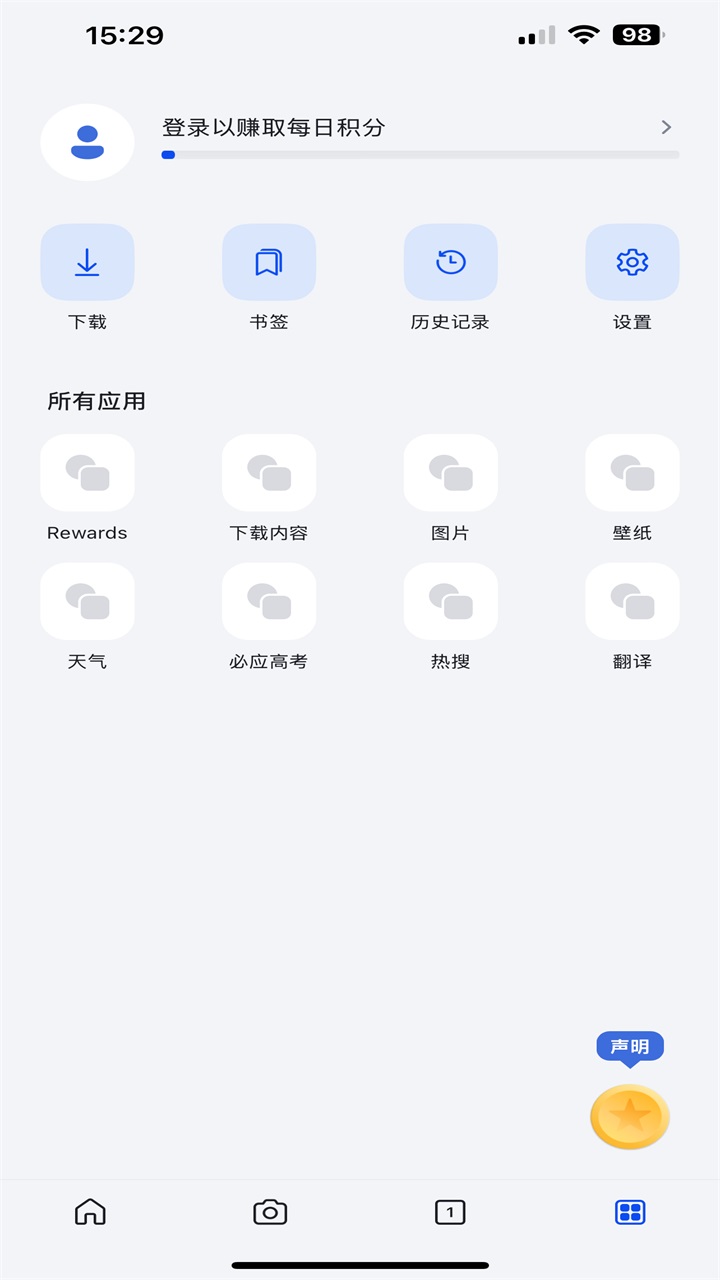This screenshot has height=1280, width=720.
Task: Tap the 声明 disclaimer bubble
Action: click(632, 1047)
